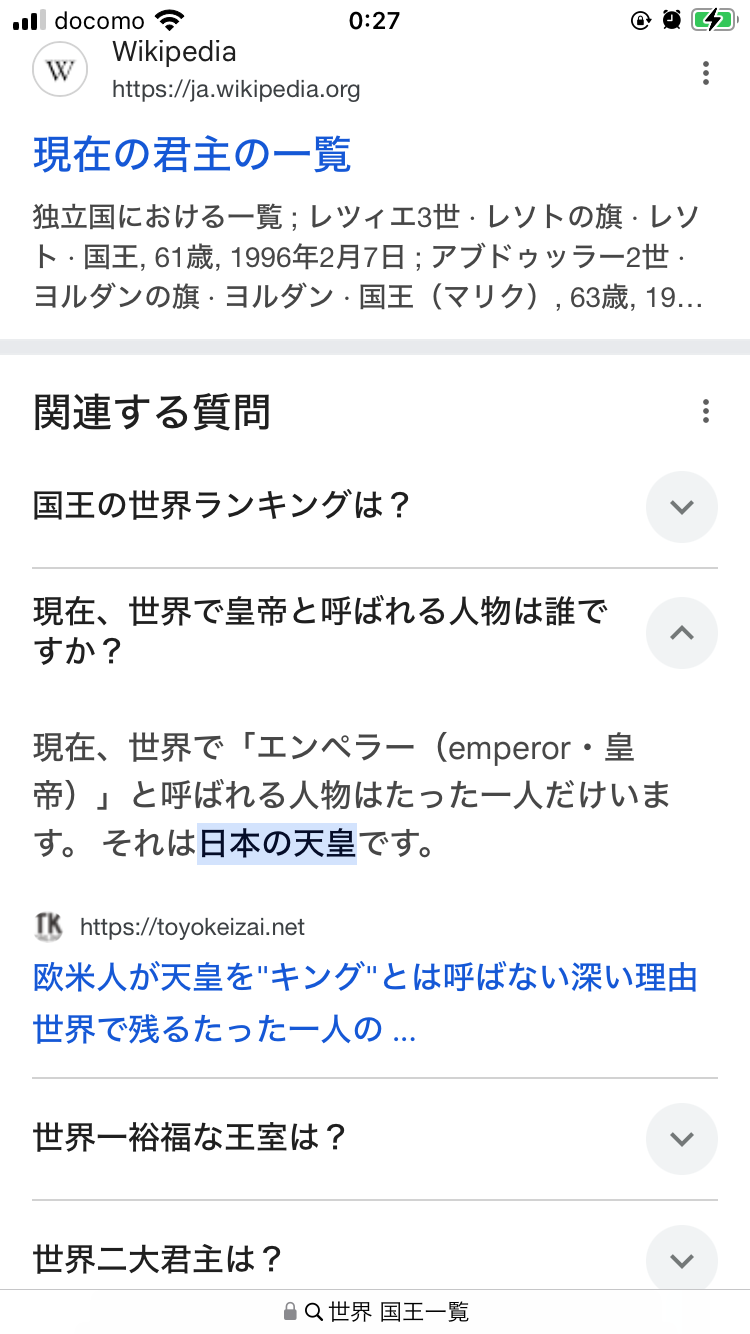Image resolution: width=750 pixels, height=1334 pixels.
Task: Open the 現在の君主の一覧 Wikipedia link
Action: 192,155
